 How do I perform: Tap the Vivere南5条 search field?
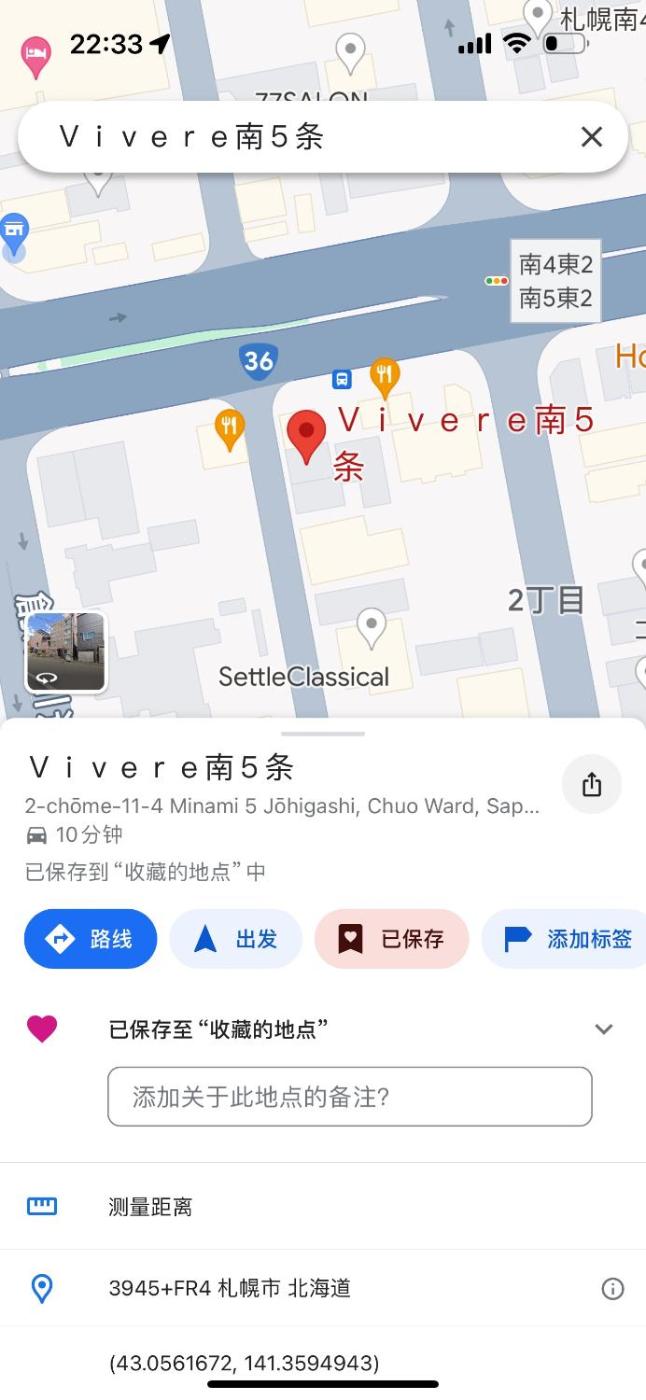click(x=300, y=137)
